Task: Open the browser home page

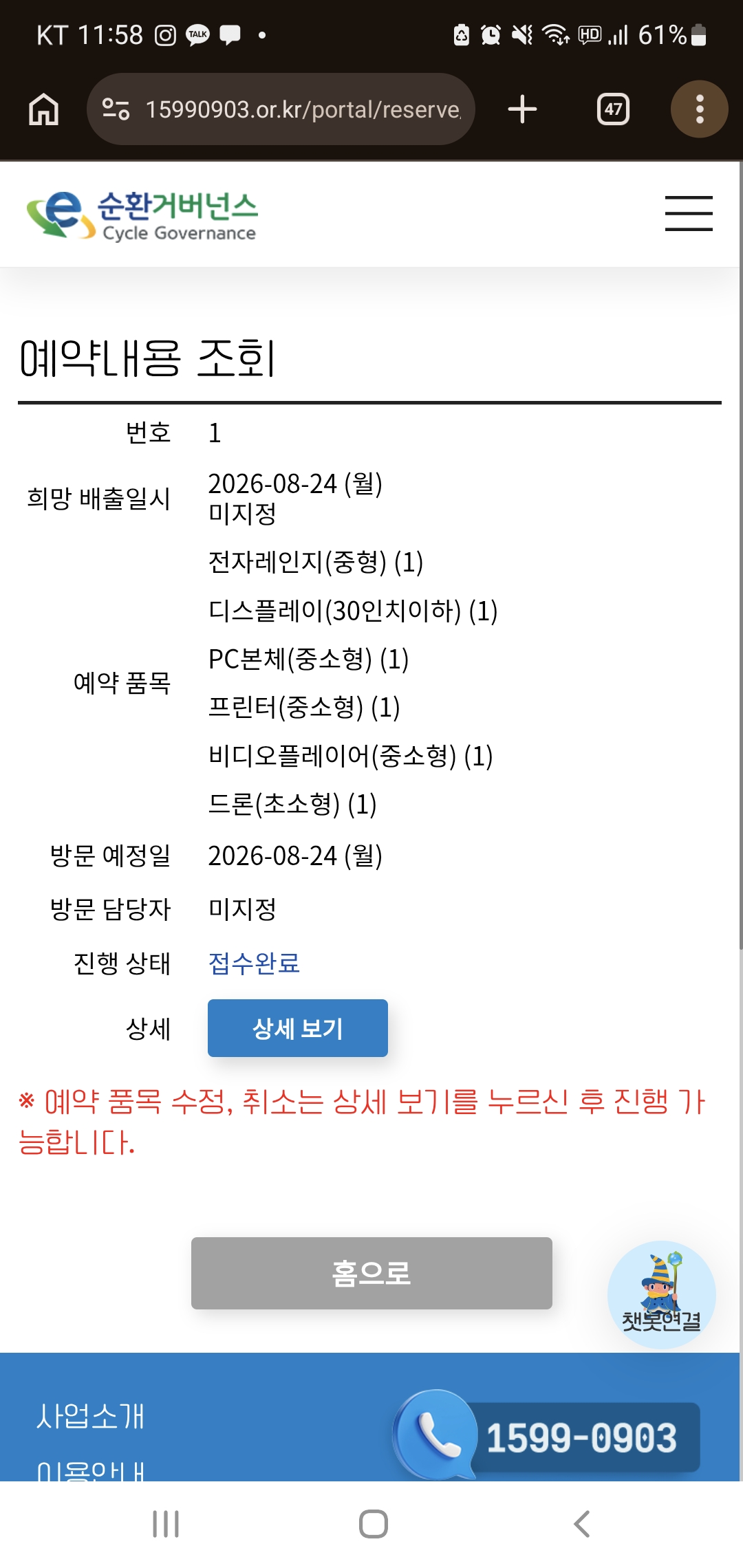Action: [x=43, y=109]
